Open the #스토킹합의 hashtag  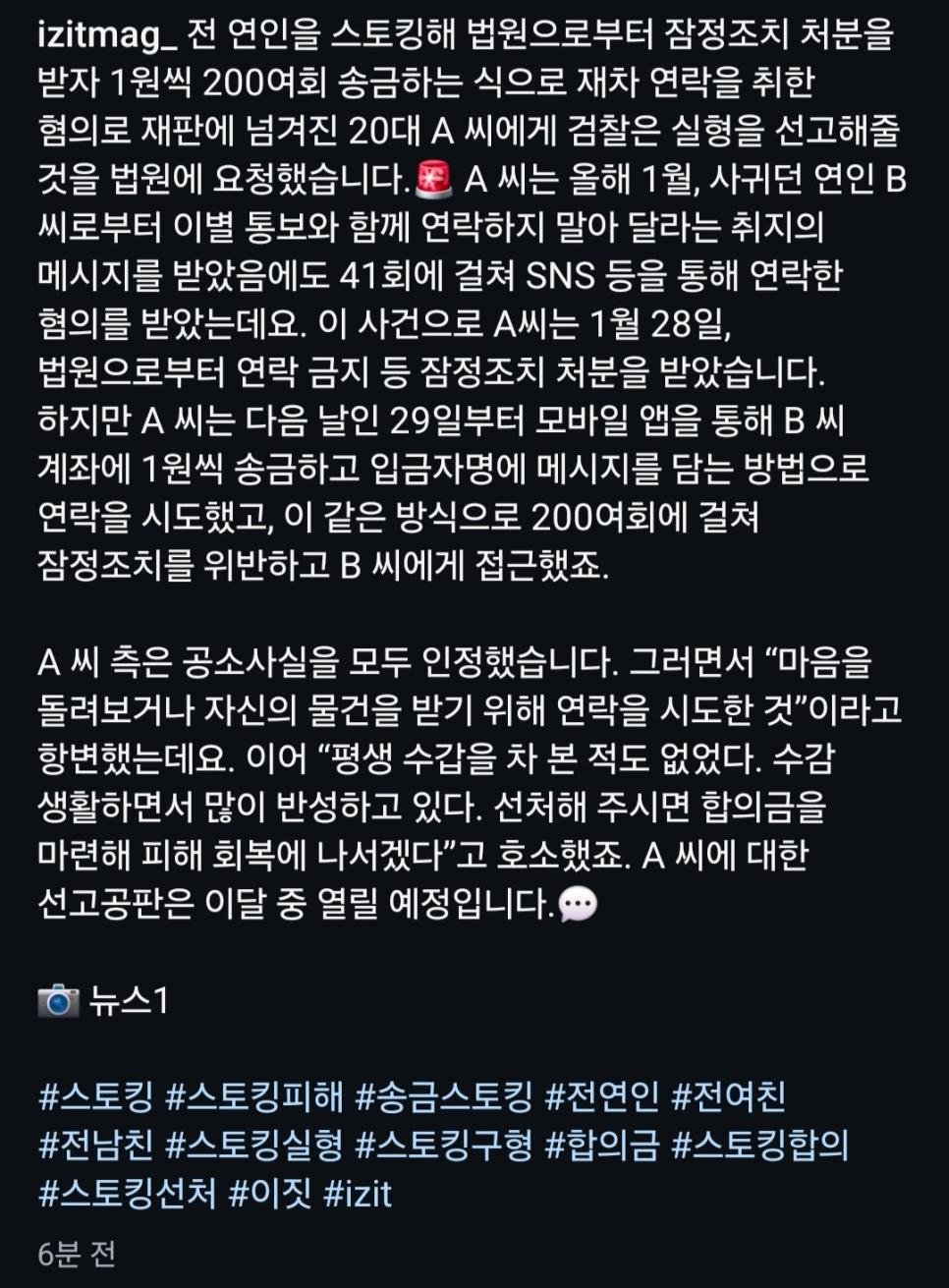[x=759, y=1146]
